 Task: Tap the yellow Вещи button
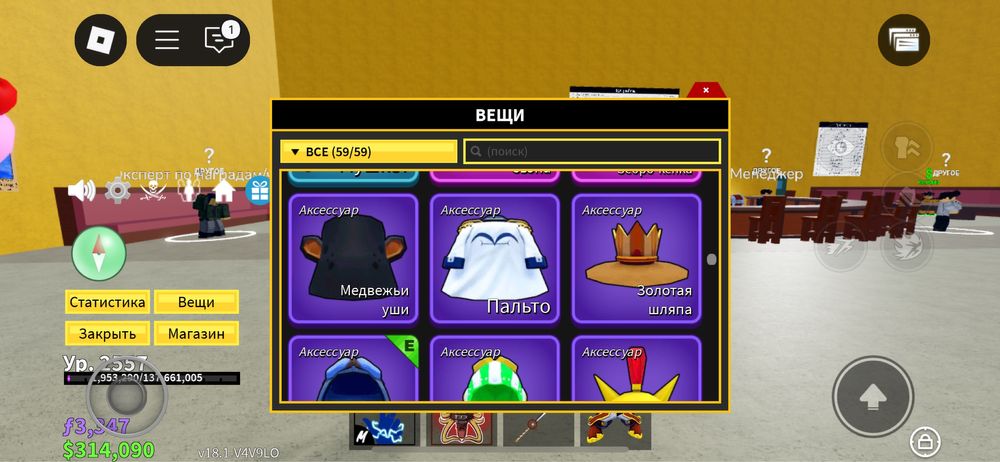[196, 302]
